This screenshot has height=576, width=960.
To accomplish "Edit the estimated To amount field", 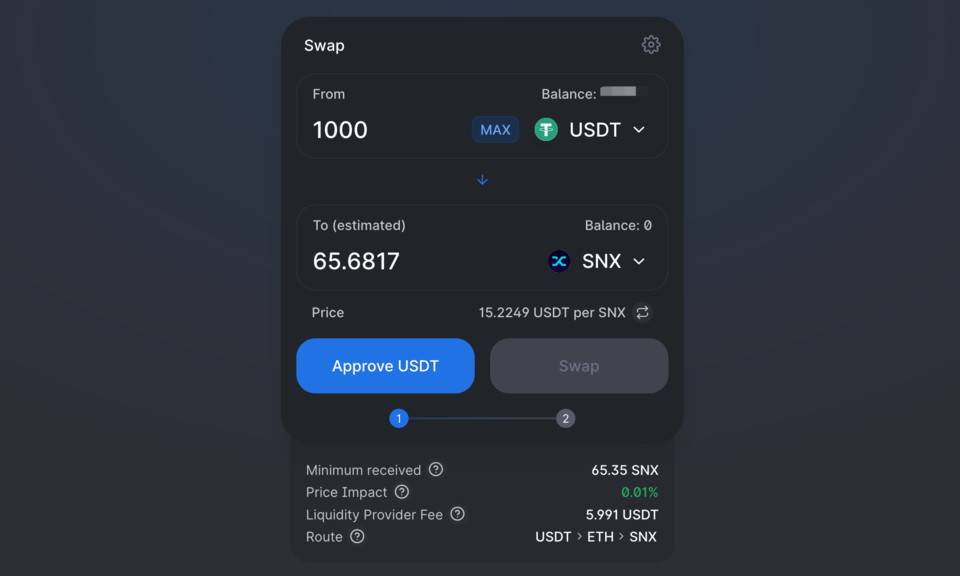I will (x=400, y=261).
